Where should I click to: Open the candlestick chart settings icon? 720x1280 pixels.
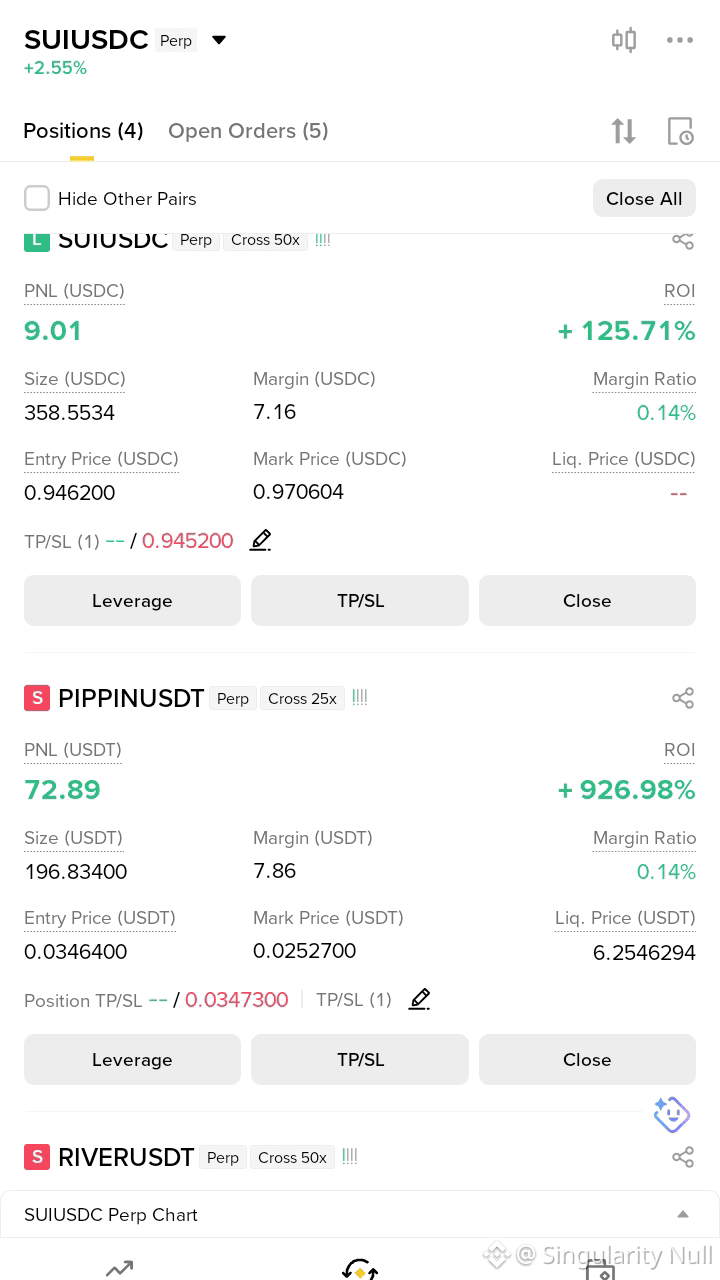coord(624,40)
